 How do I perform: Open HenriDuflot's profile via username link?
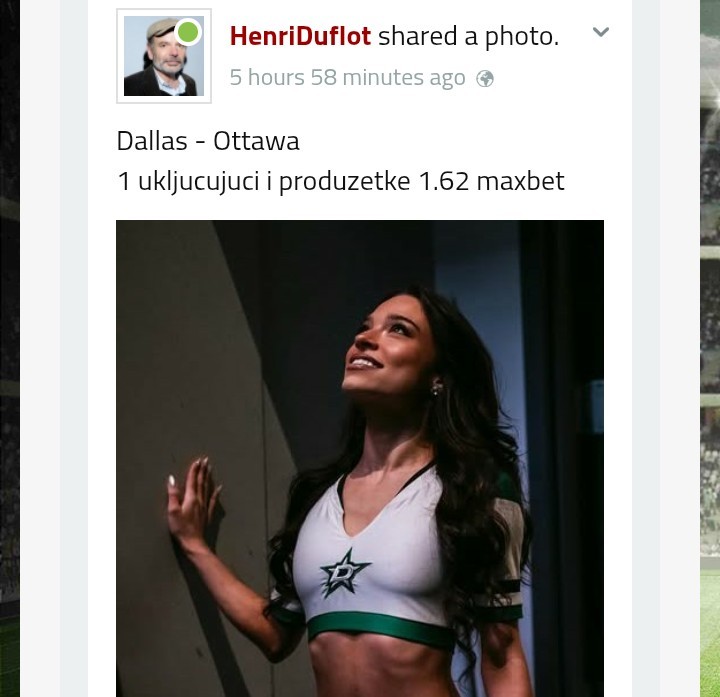(x=300, y=36)
